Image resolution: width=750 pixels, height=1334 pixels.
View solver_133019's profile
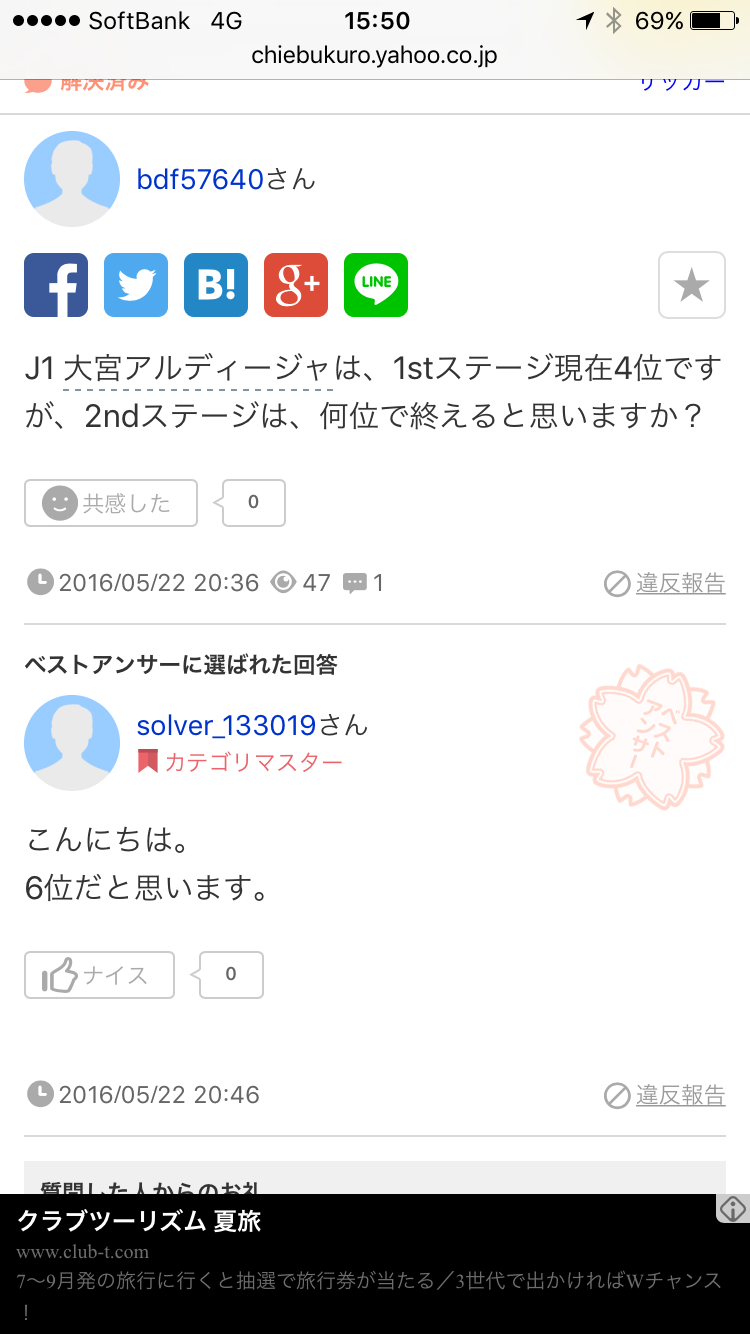tap(226, 724)
